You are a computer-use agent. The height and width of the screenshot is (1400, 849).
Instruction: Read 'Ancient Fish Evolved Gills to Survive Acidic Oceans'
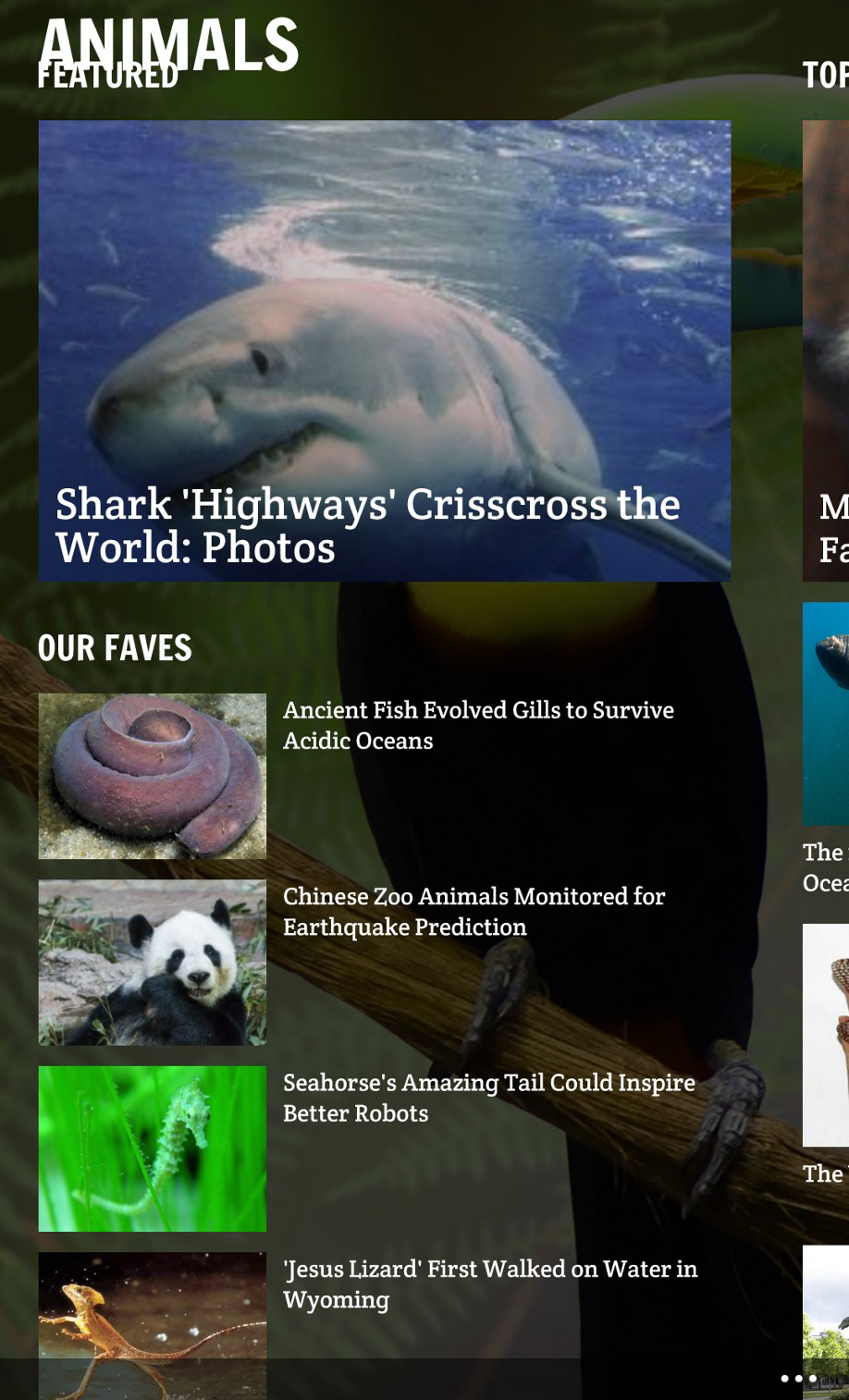pyautogui.click(x=478, y=725)
